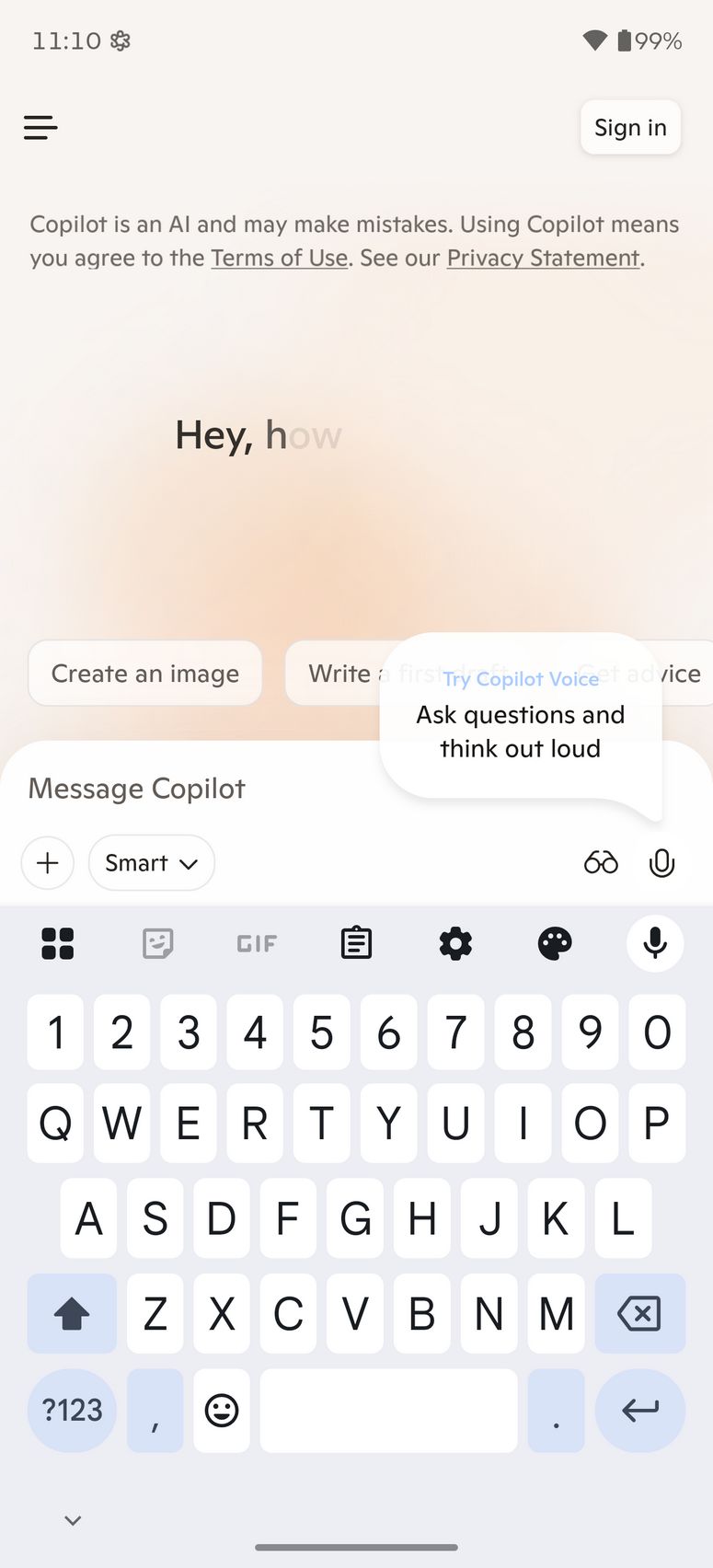Open the hamburger menu
Image resolution: width=713 pixels, height=1568 pixels.
pos(40,127)
